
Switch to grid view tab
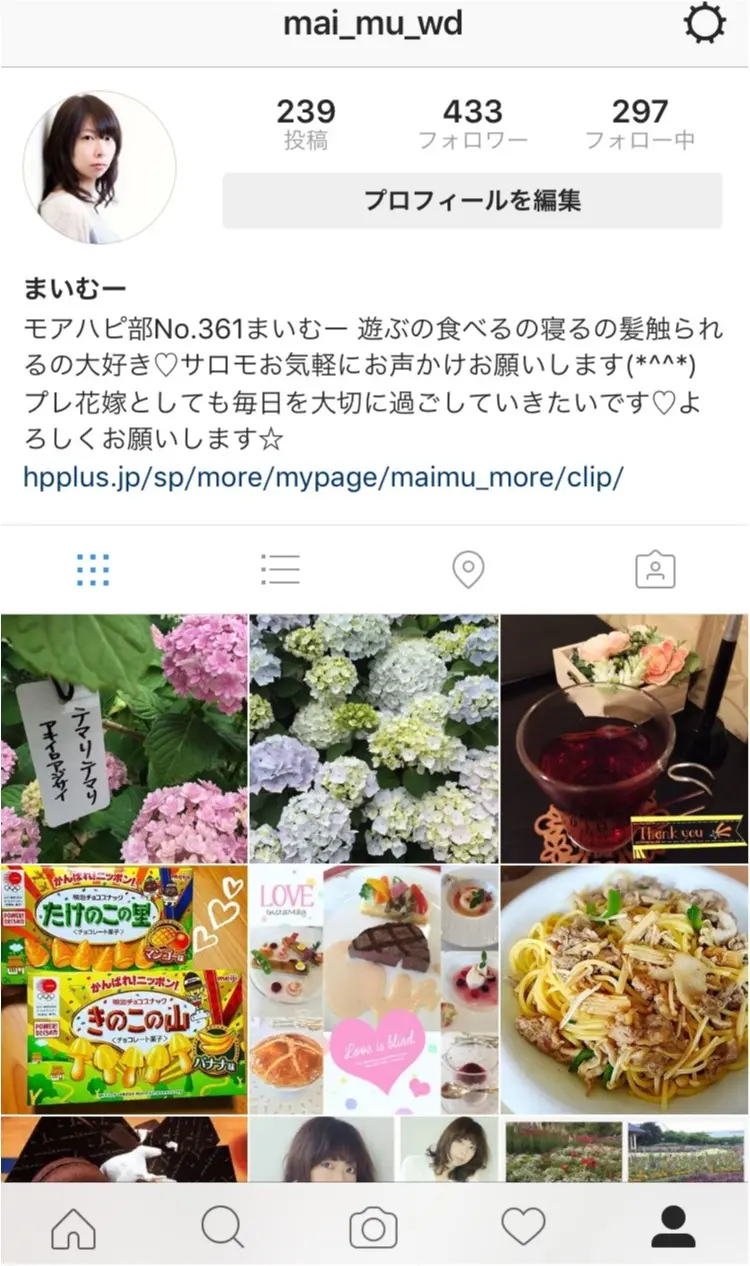[x=93, y=569]
